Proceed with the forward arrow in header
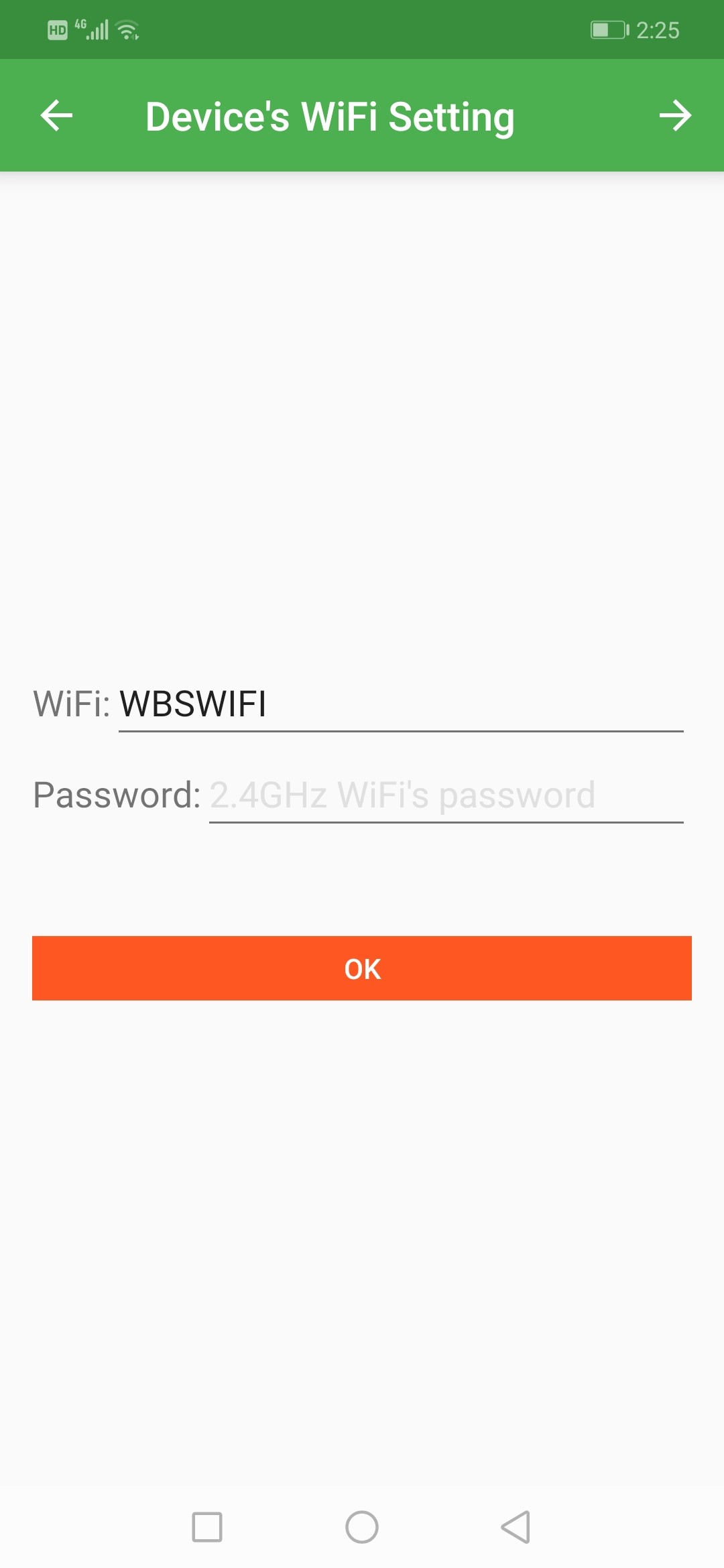The image size is (724, 1568). pyautogui.click(x=675, y=116)
